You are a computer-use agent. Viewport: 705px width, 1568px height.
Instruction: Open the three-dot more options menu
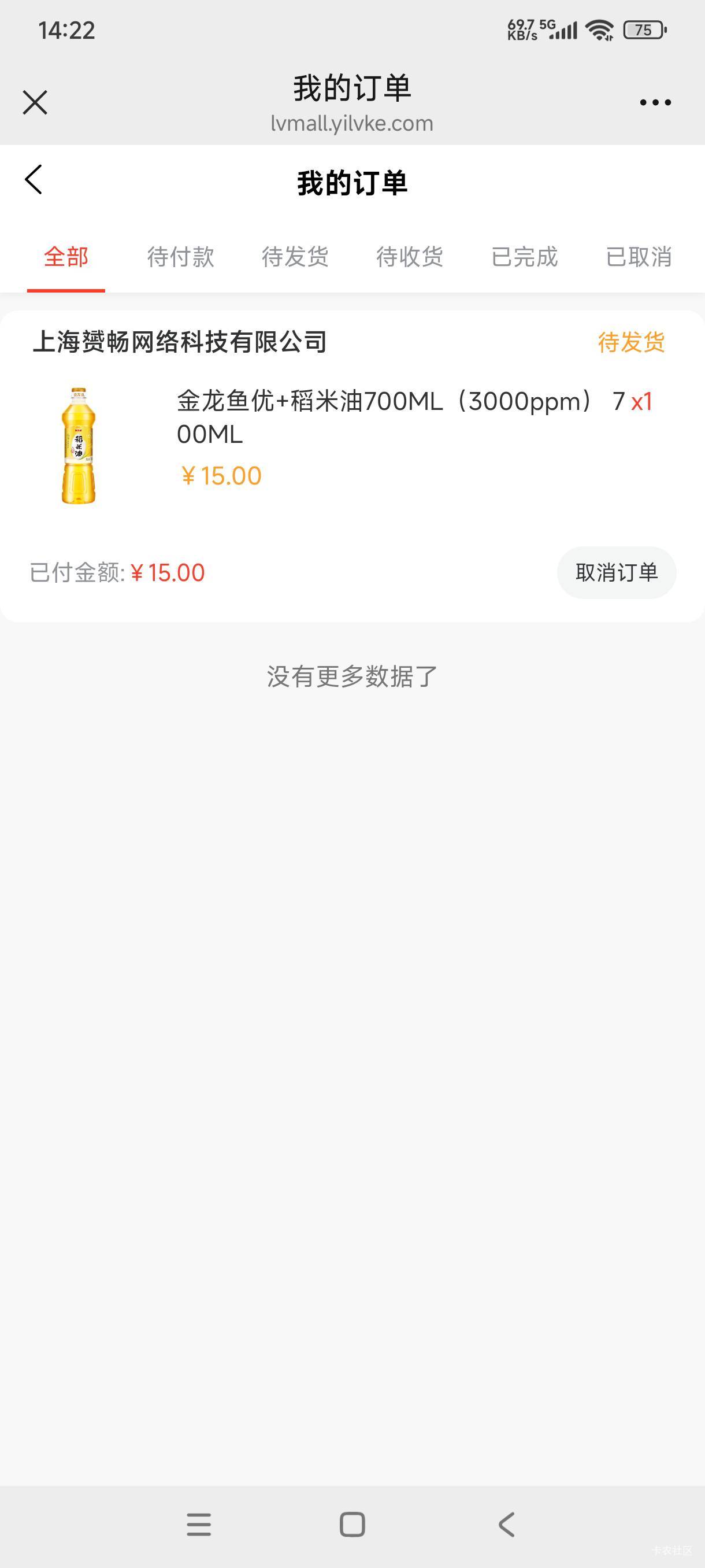(x=655, y=102)
